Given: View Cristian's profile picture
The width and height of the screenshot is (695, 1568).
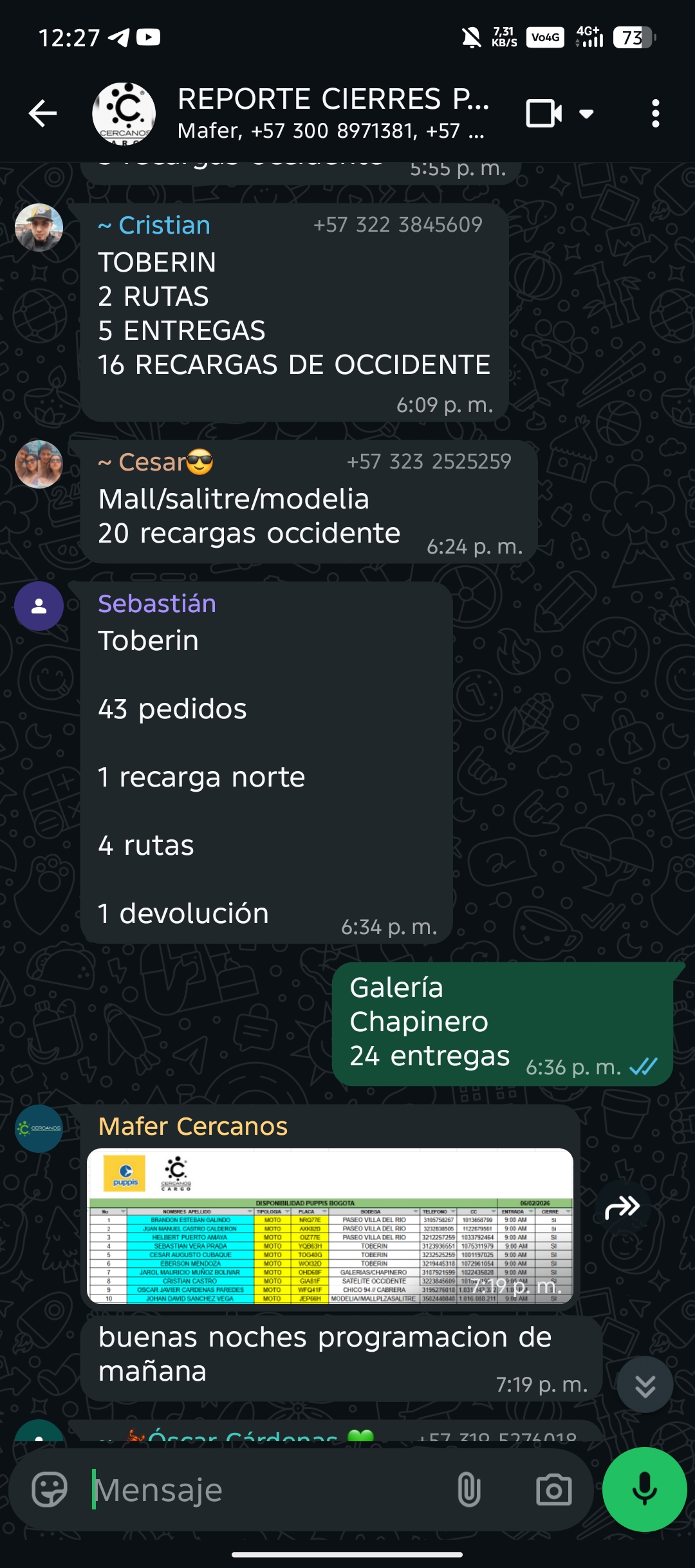Looking at the screenshot, I should tap(39, 228).
